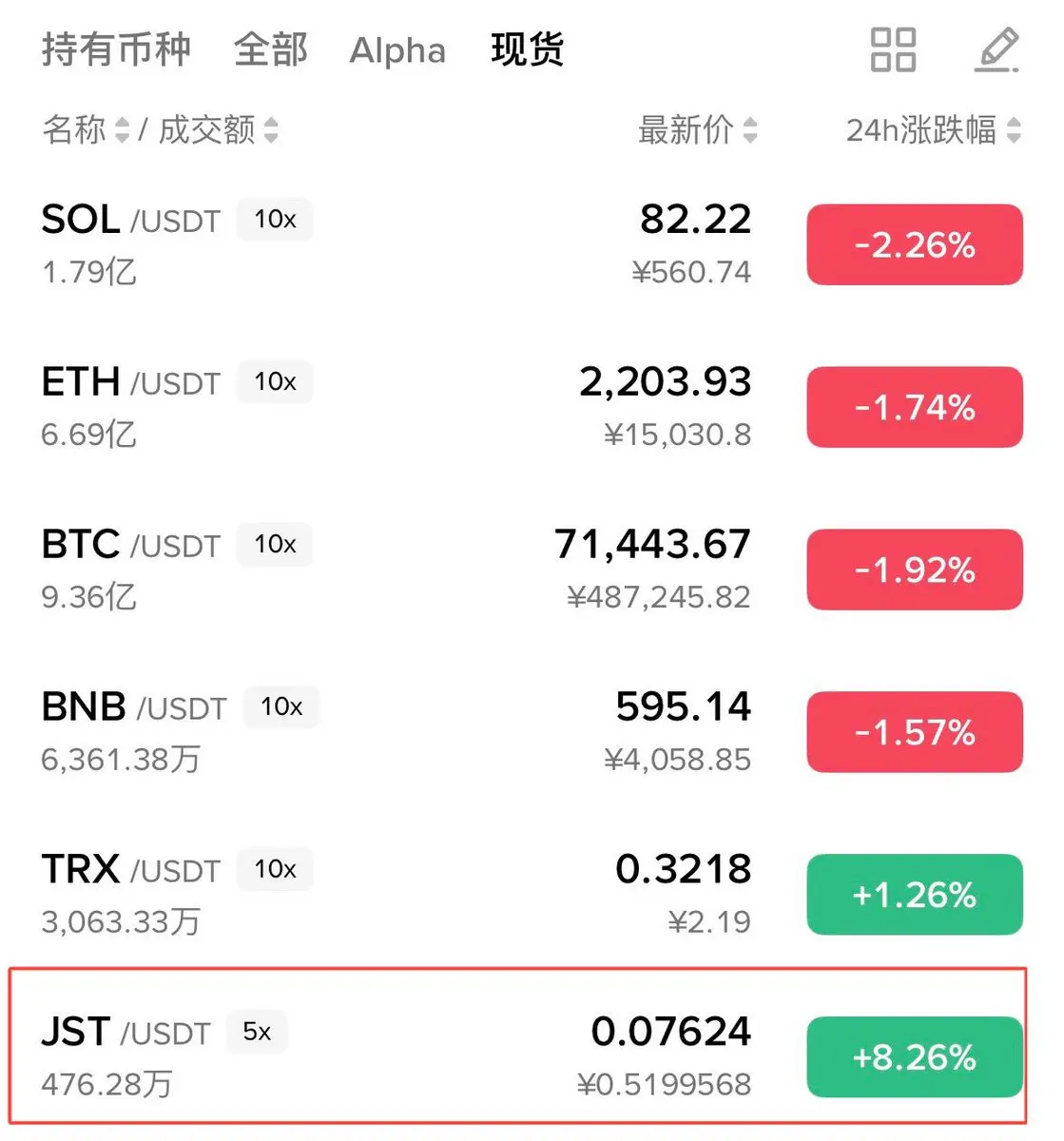Viewport: 1064px width, 1141px height.
Task: Sort the list by 24h涨跌幅
Action: pyautogui.click(x=932, y=129)
